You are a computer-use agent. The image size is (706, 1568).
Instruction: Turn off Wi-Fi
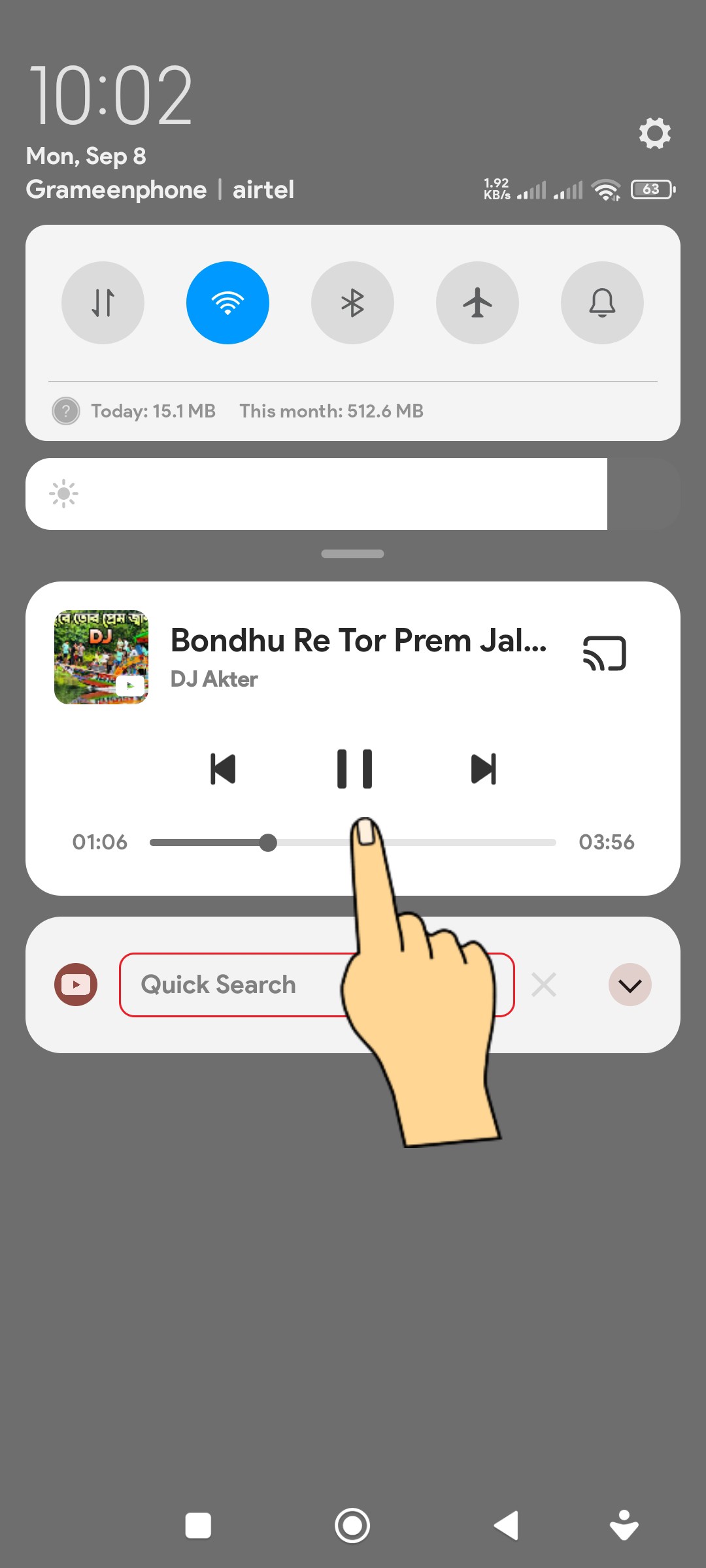coord(227,303)
